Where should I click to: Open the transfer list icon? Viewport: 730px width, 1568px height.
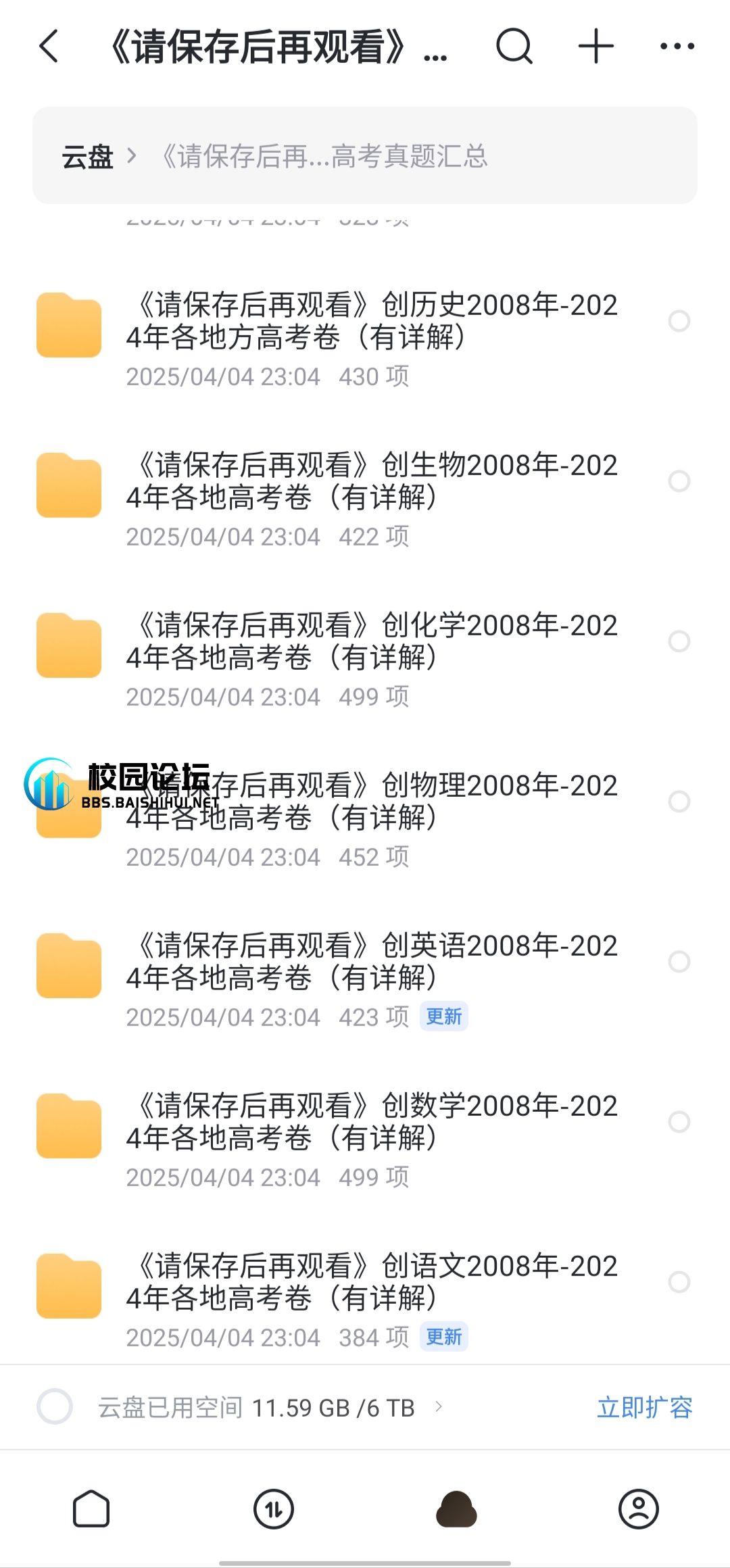[274, 1509]
